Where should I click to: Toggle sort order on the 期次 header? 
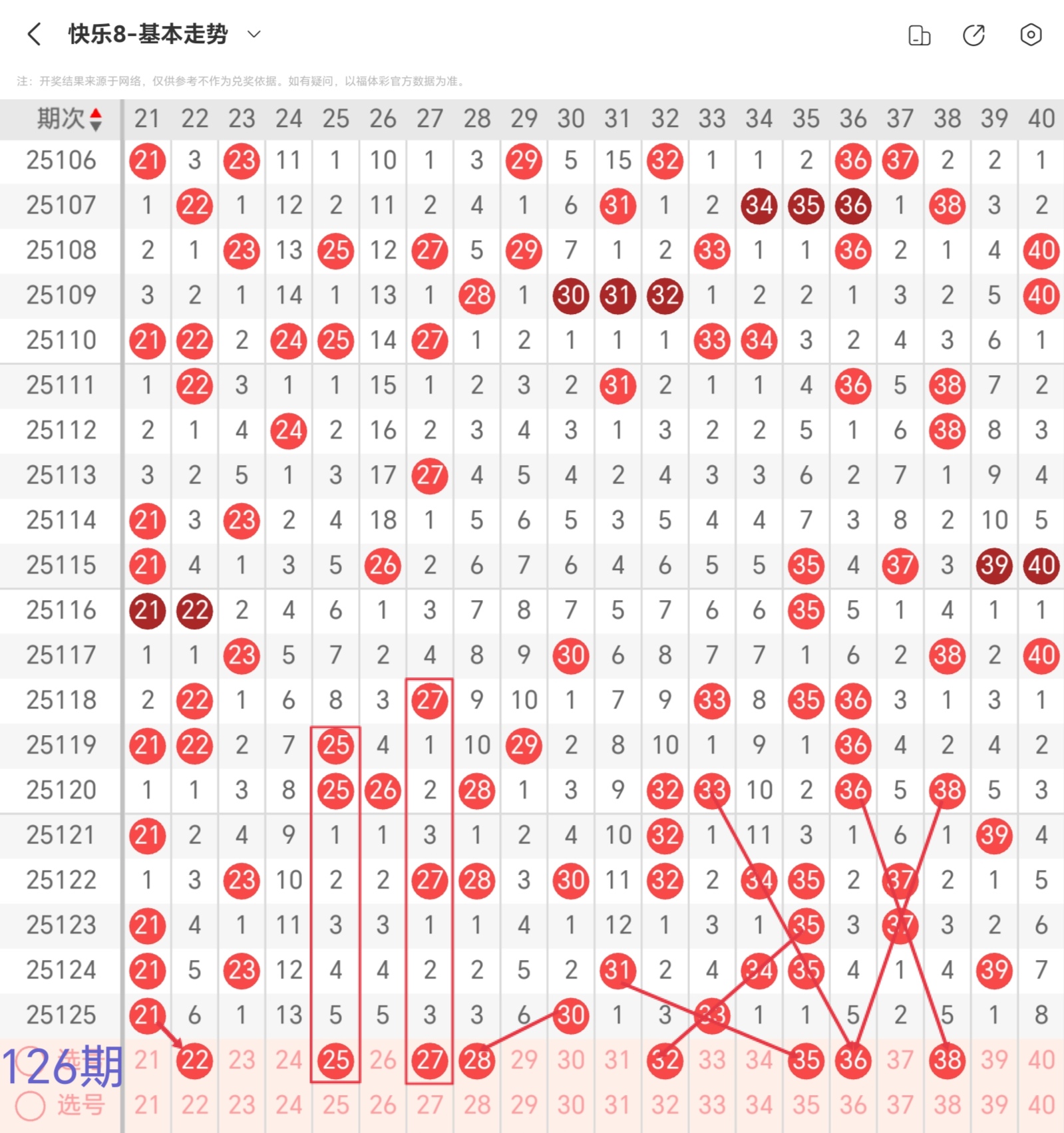click(69, 119)
